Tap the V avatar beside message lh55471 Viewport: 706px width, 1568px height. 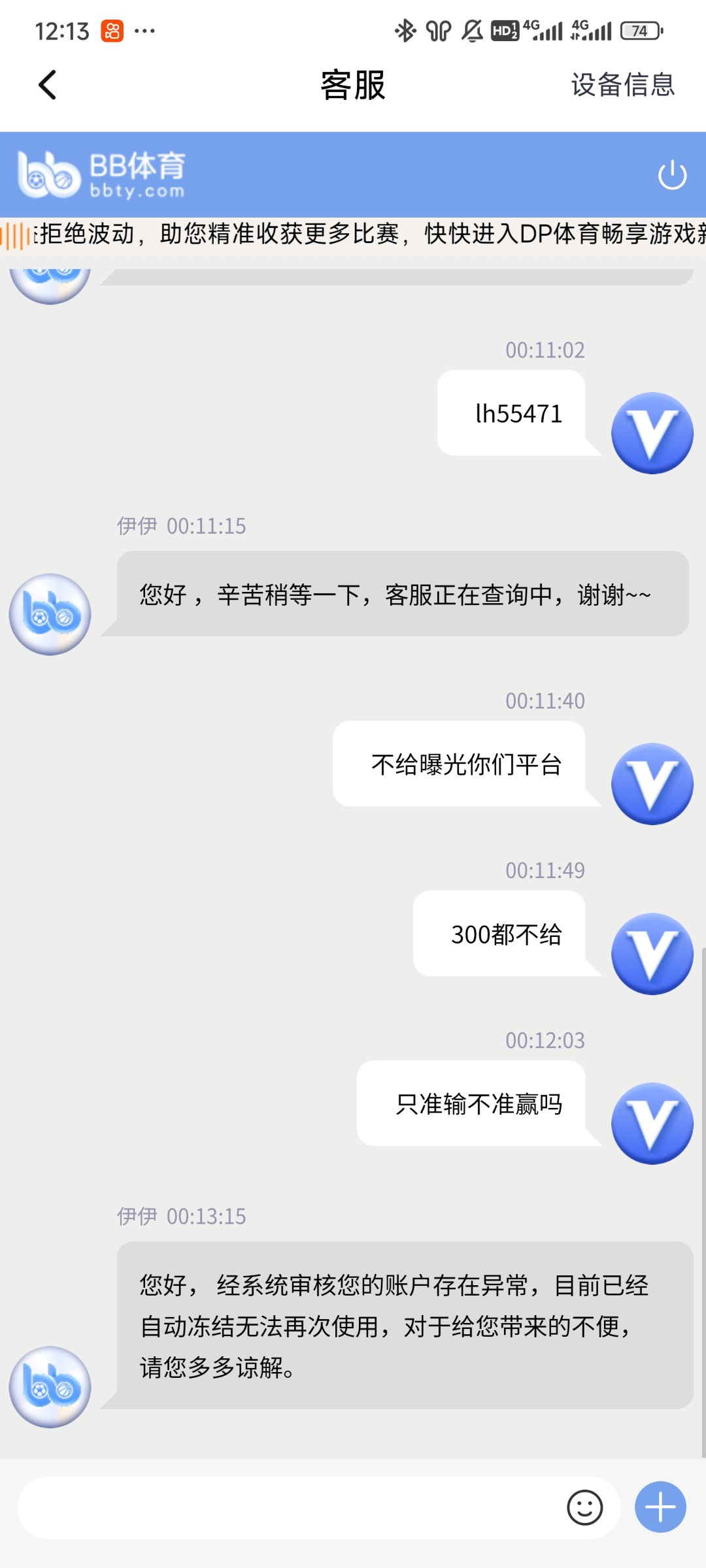[652, 432]
